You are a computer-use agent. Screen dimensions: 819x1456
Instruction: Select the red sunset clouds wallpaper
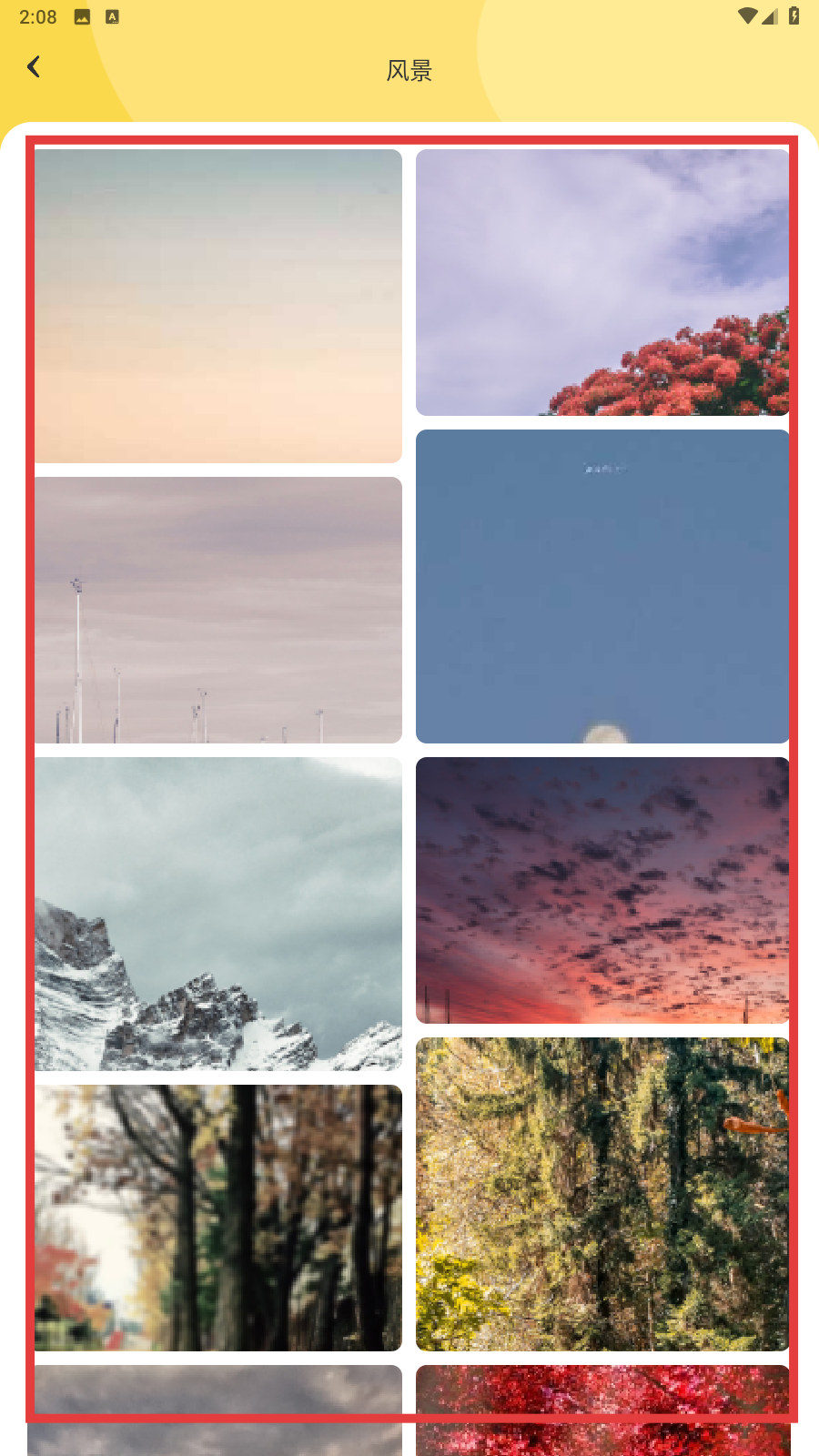[602, 890]
